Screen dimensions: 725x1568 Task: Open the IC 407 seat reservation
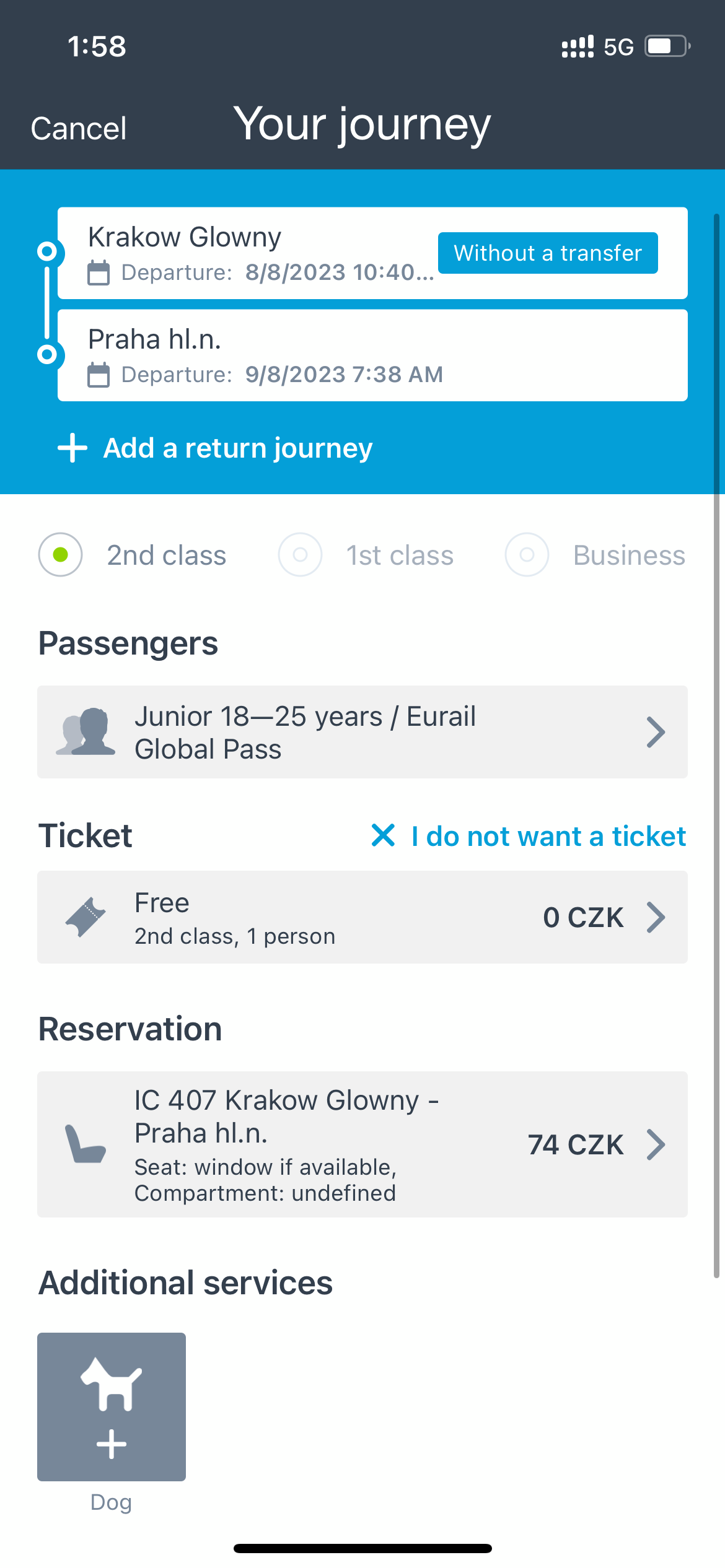click(362, 1144)
